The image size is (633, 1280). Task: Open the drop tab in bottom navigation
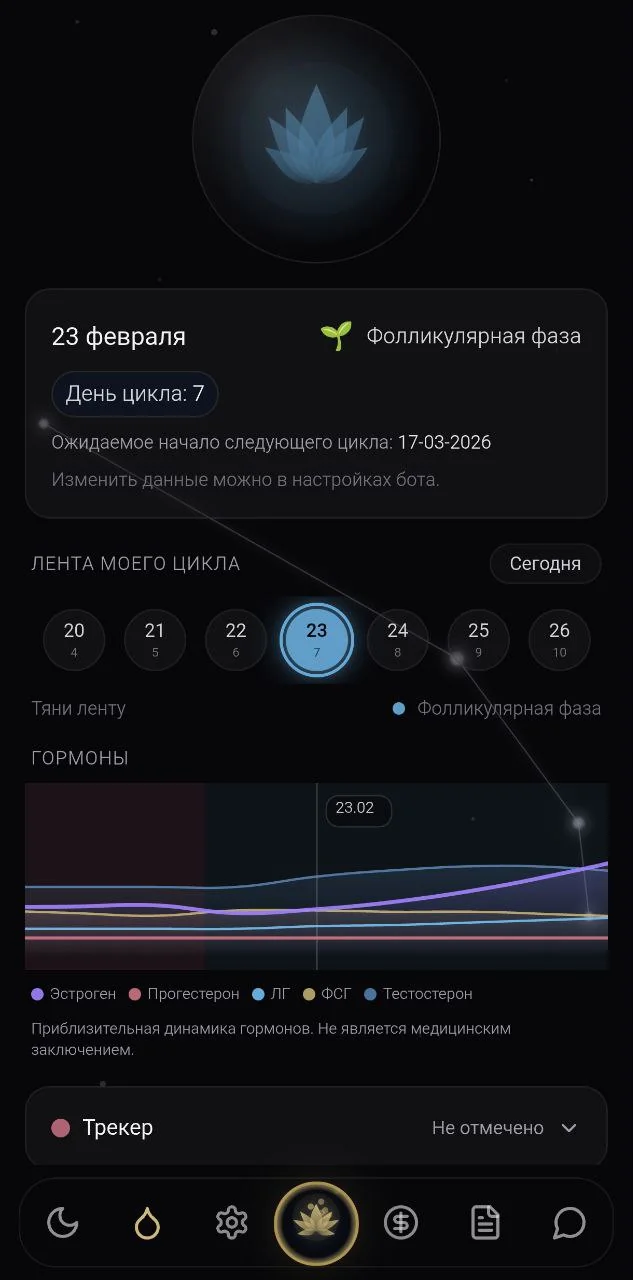[x=147, y=1222]
